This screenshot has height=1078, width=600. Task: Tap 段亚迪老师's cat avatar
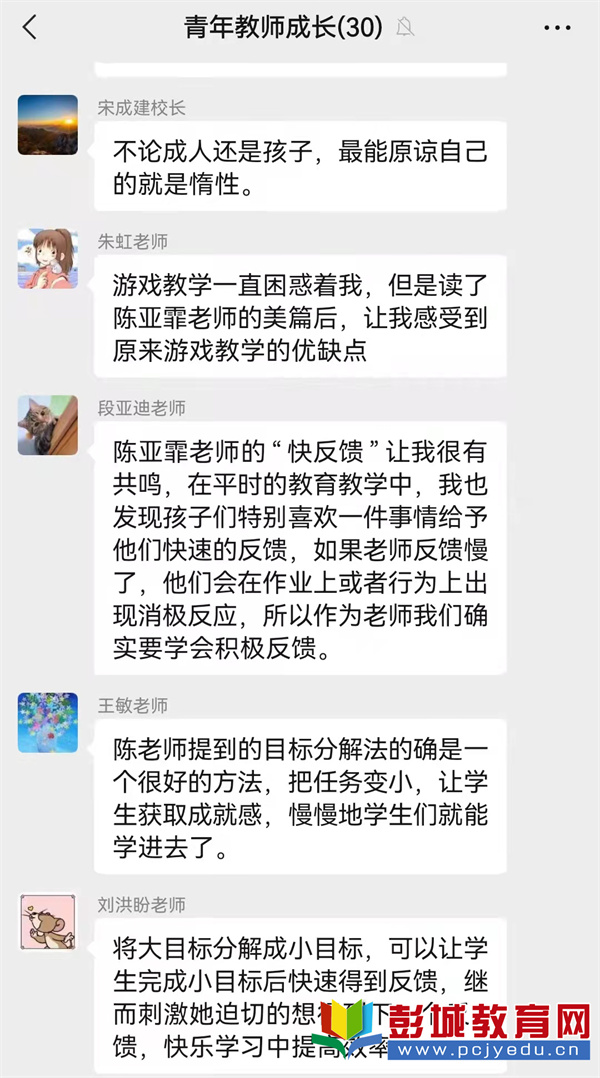(x=48, y=425)
